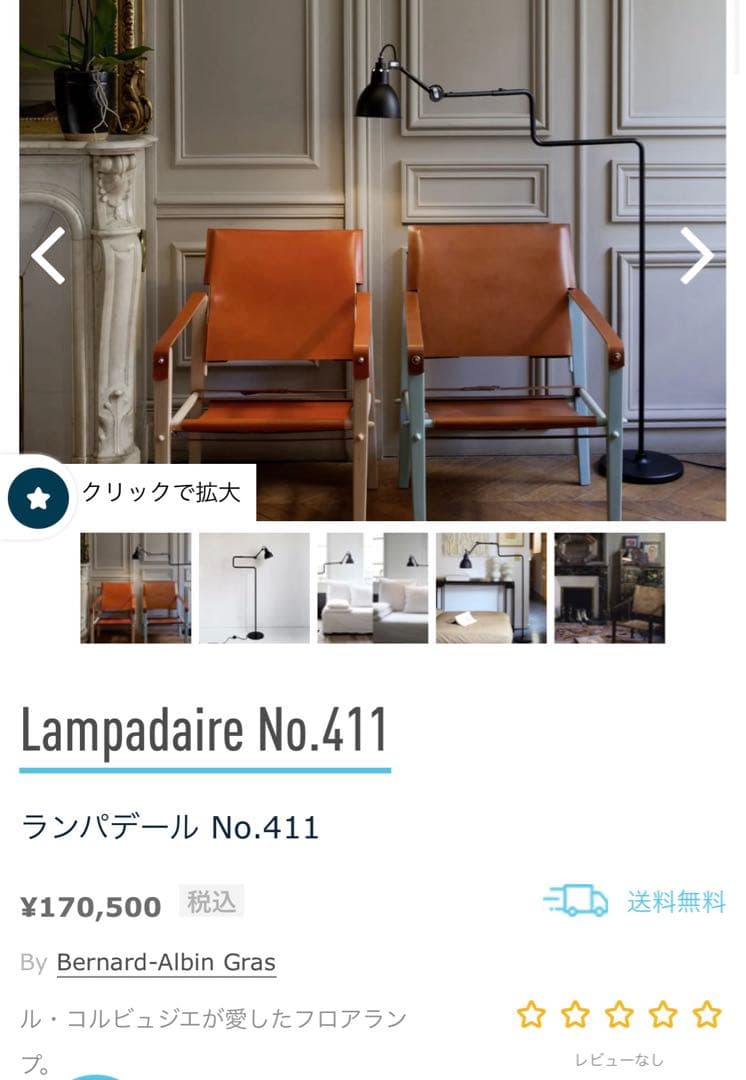Image resolution: width=746 pixels, height=1080 pixels.
Task: Open the console table thumbnail
Action: tap(491, 587)
